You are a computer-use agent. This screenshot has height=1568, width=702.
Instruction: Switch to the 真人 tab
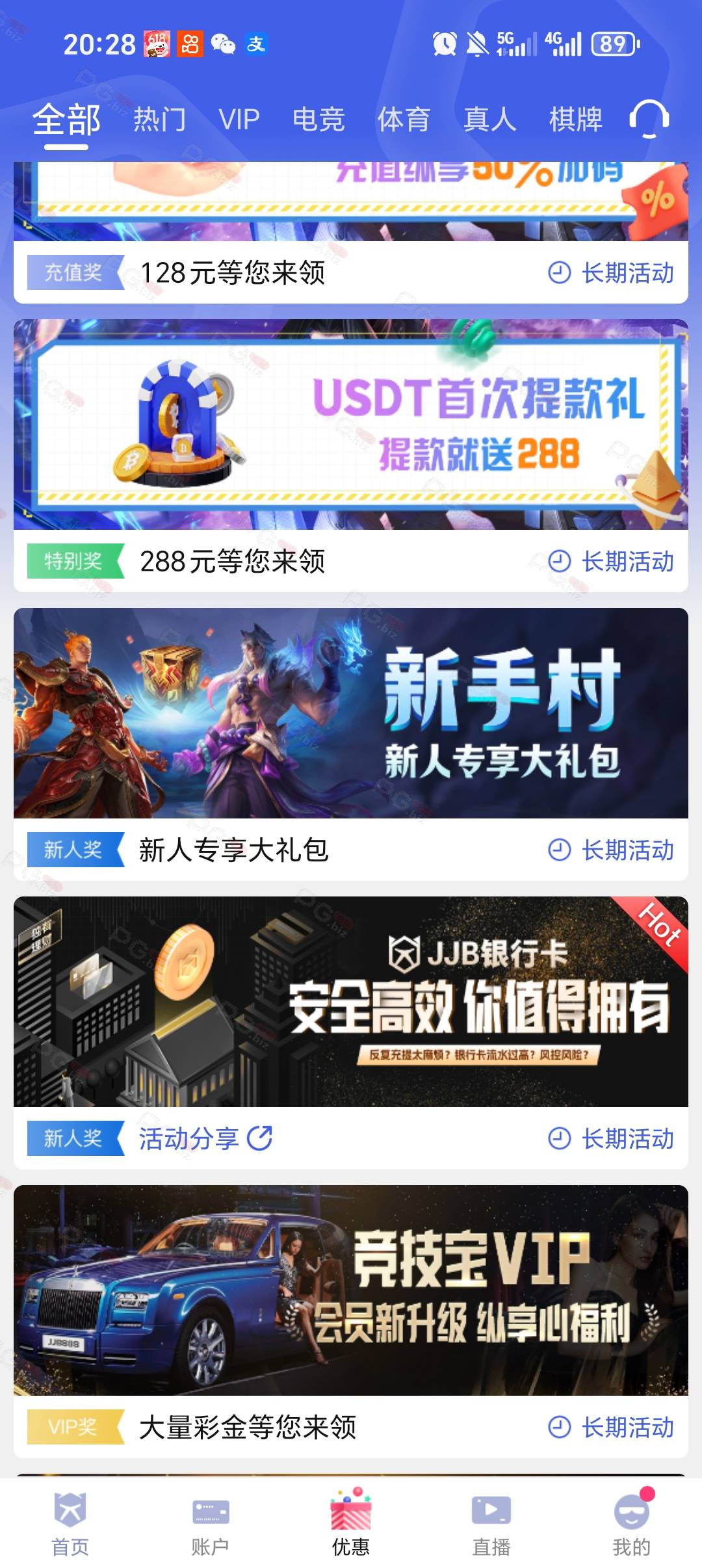coord(490,120)
